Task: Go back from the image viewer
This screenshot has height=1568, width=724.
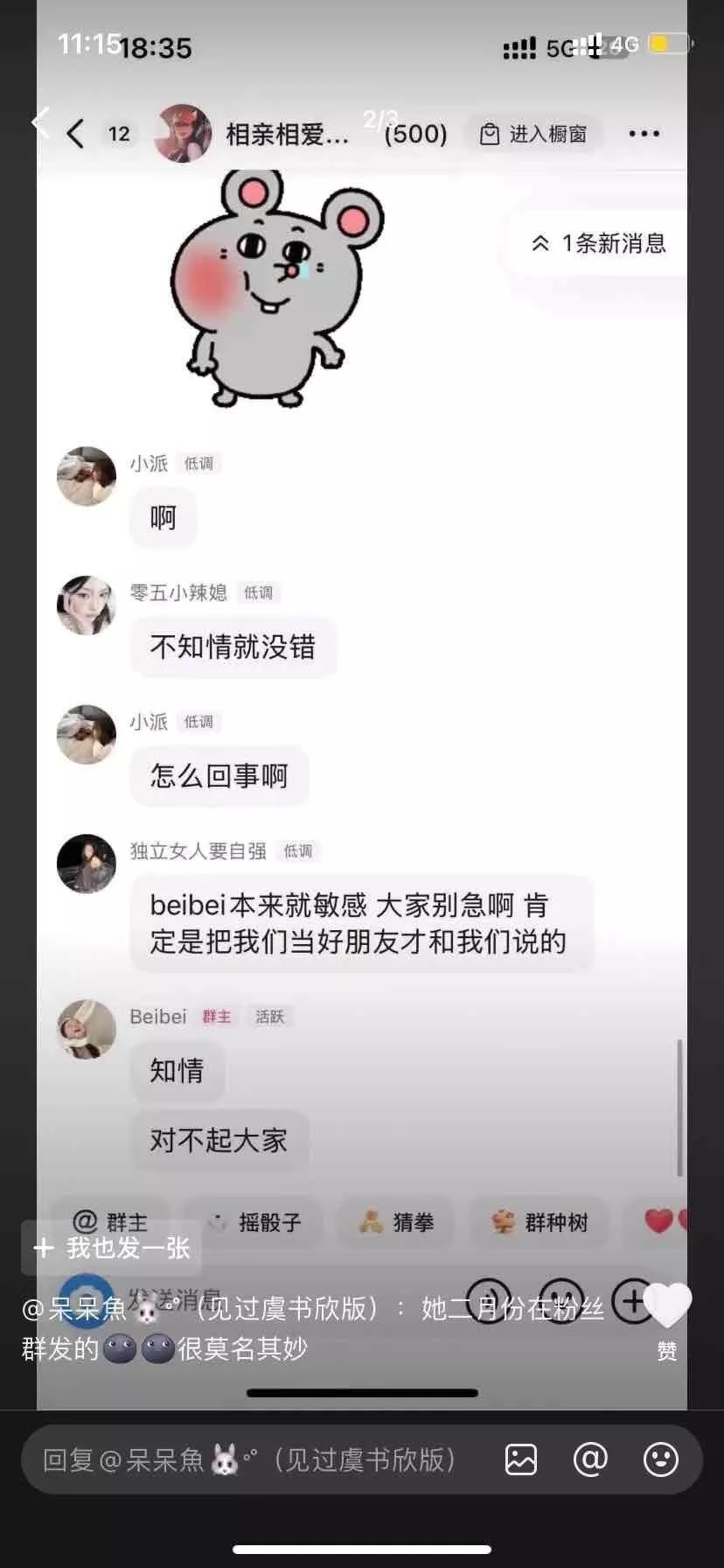Action: point(40,122)
